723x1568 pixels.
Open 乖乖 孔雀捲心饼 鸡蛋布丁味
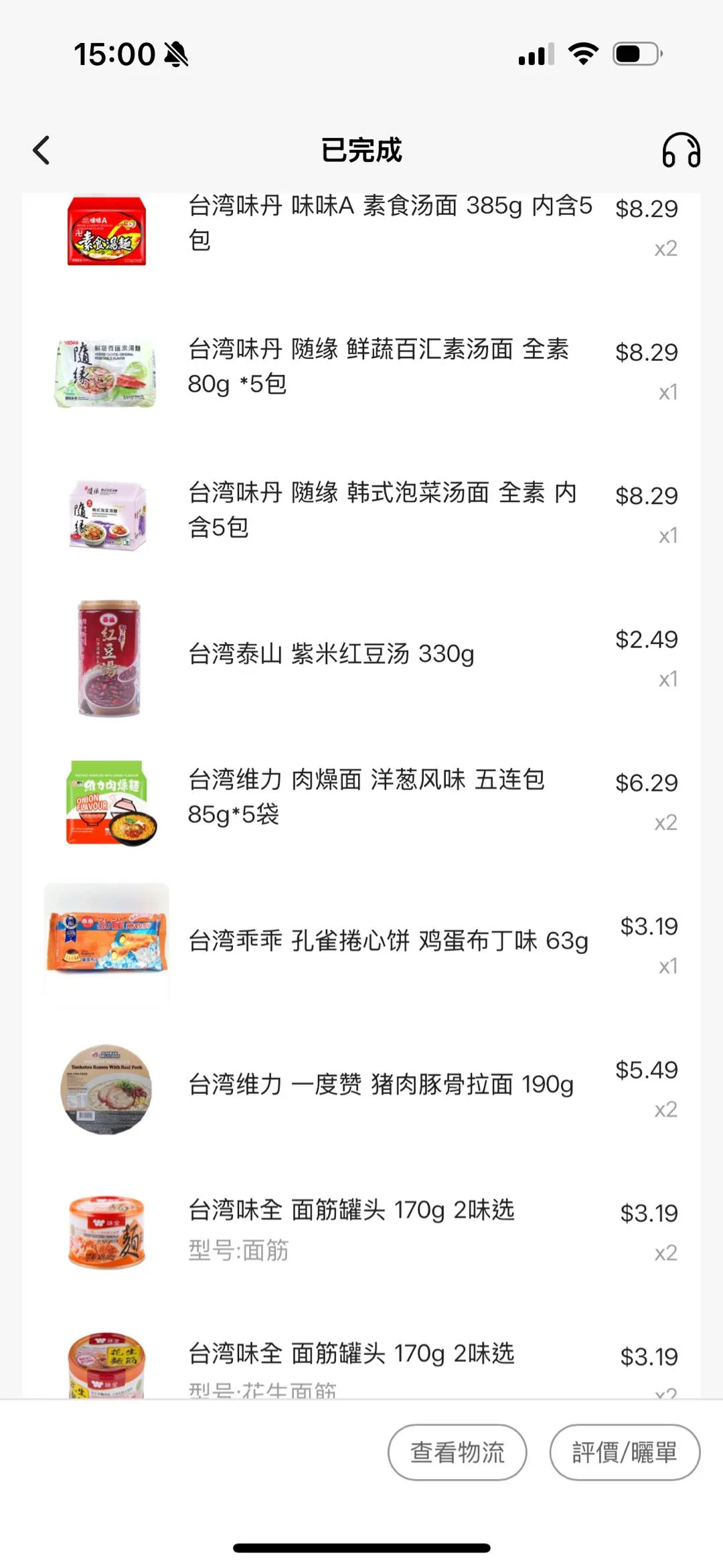pos(388,941)
